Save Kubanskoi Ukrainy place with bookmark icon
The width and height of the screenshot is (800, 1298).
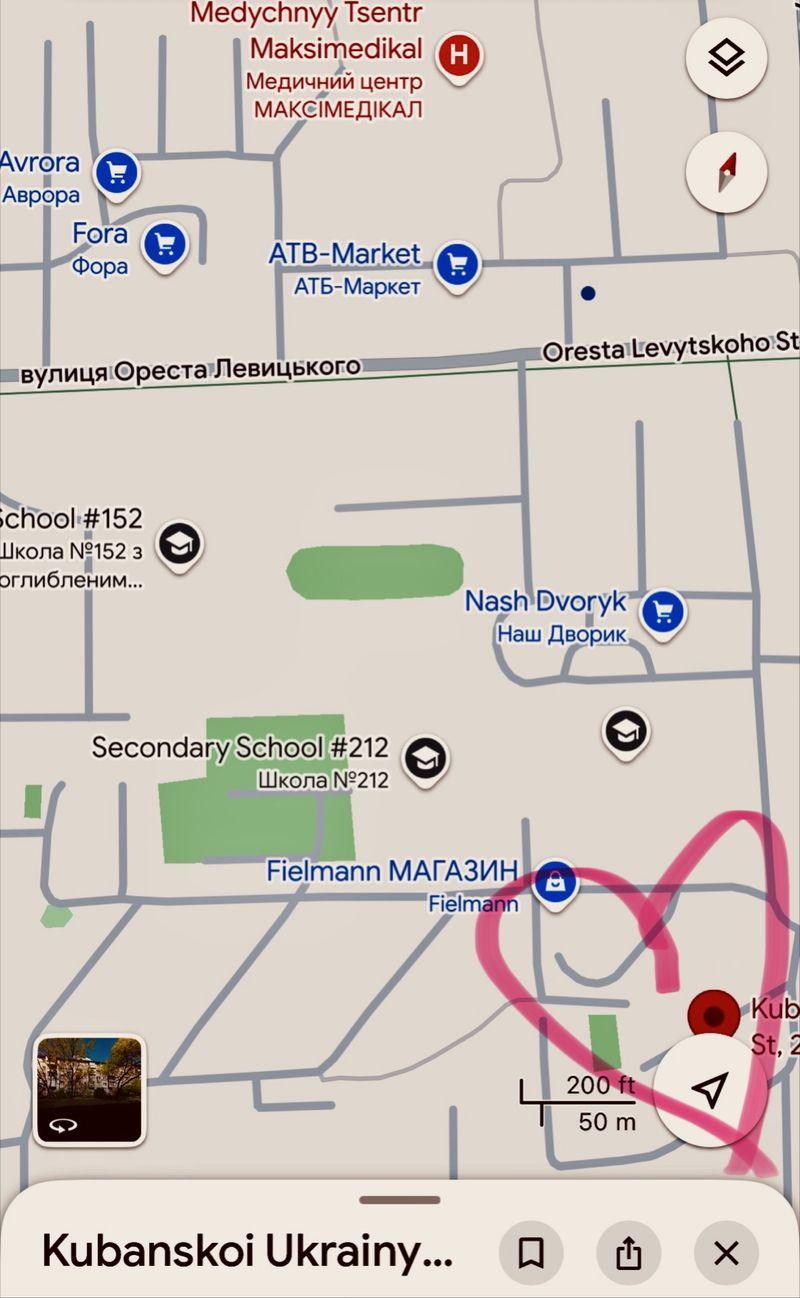tap(531, 1252)
